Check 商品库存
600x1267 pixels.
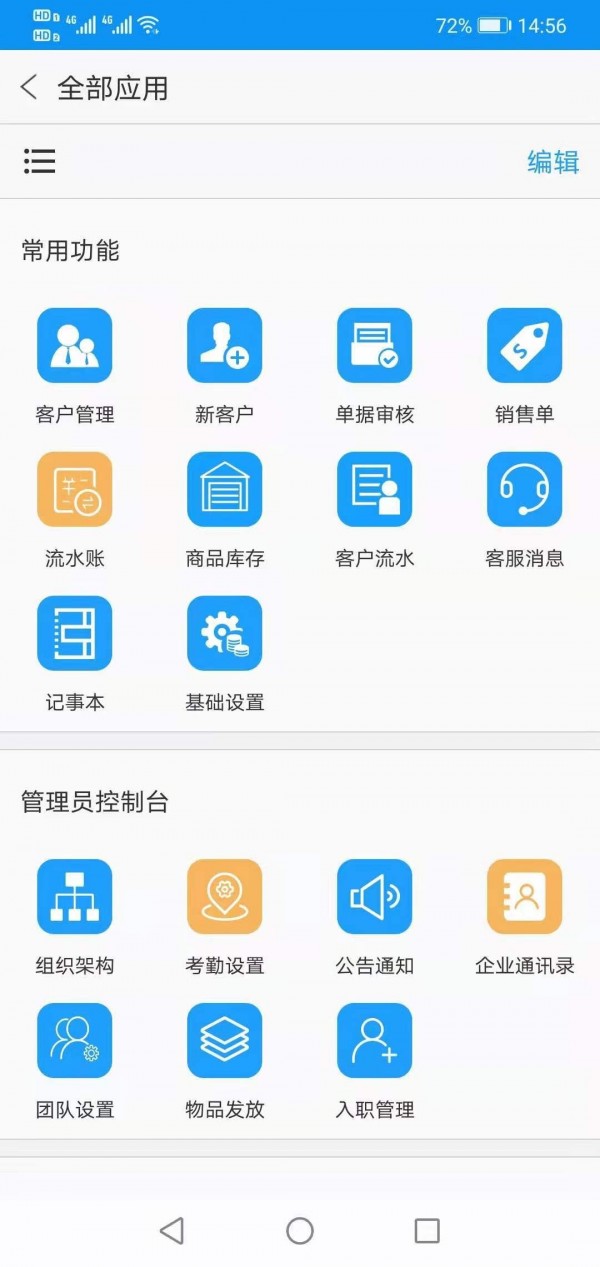[x=225, y=490]
